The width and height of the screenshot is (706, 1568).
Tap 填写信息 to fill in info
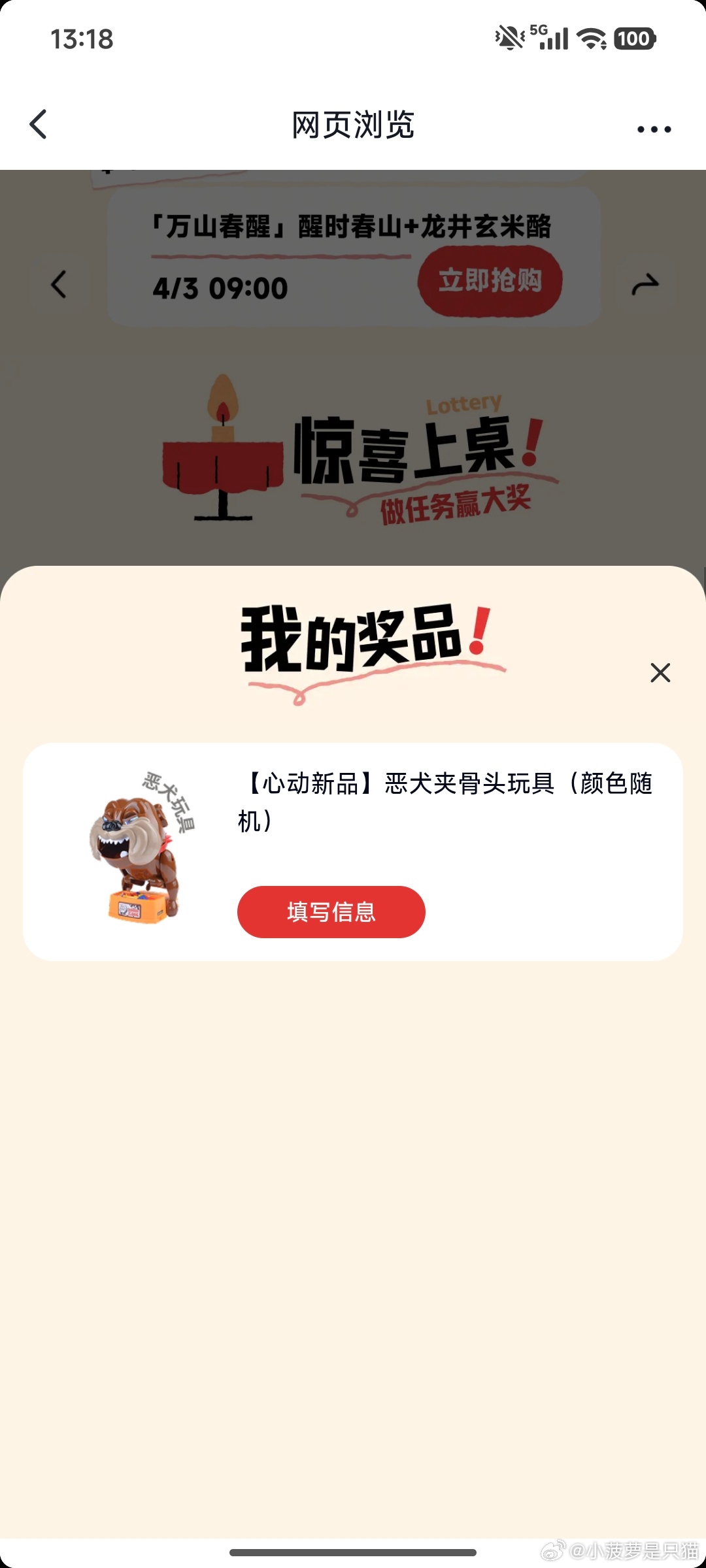(331, 911)
